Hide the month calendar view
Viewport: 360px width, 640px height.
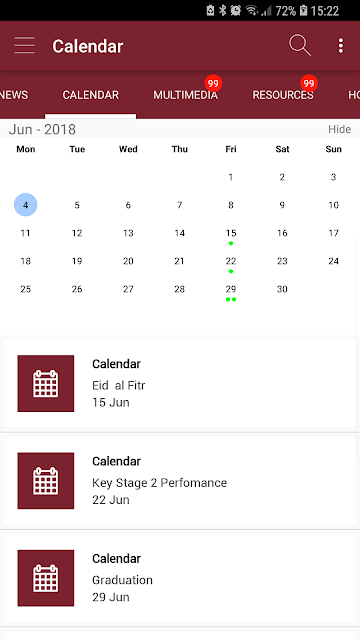point(340,129)
